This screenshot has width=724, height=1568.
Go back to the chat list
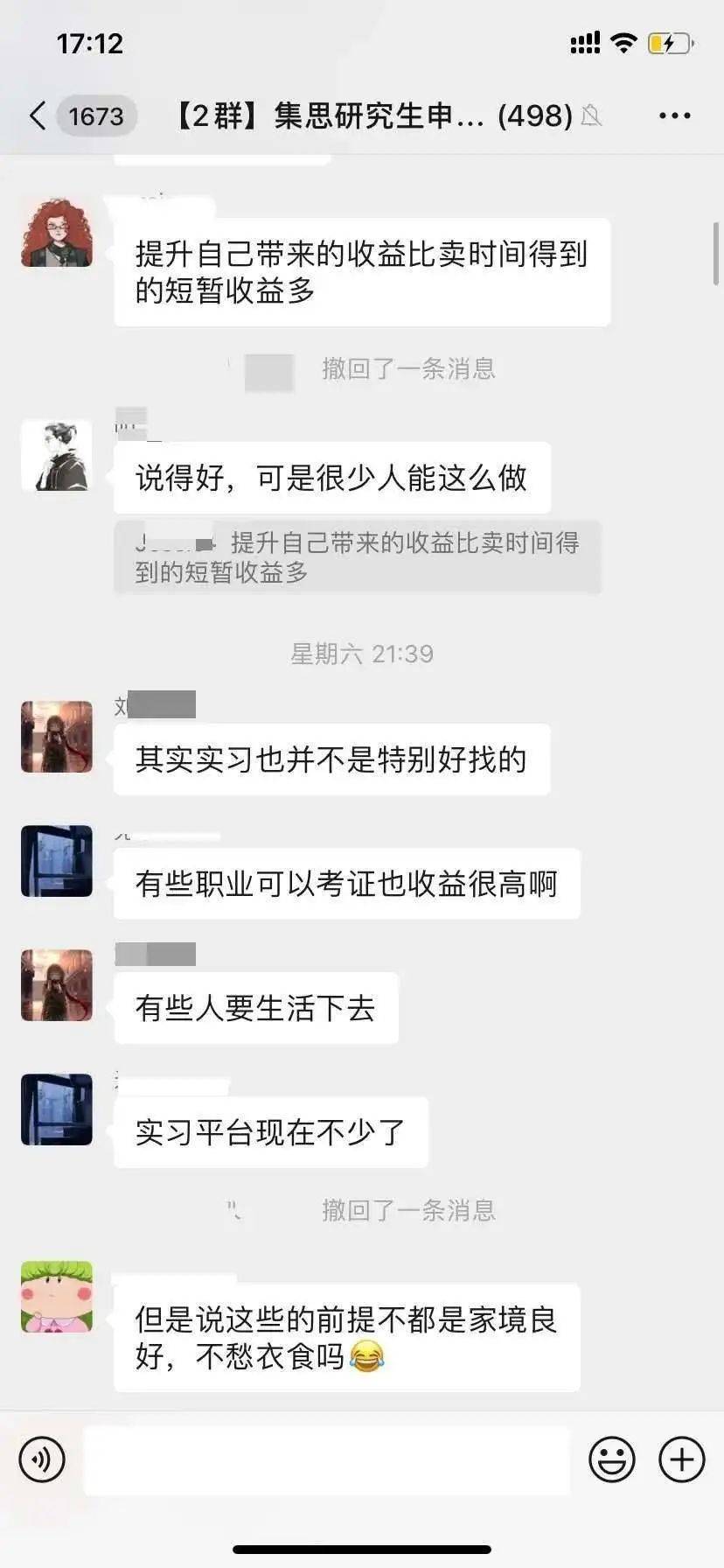click(38, 115)
